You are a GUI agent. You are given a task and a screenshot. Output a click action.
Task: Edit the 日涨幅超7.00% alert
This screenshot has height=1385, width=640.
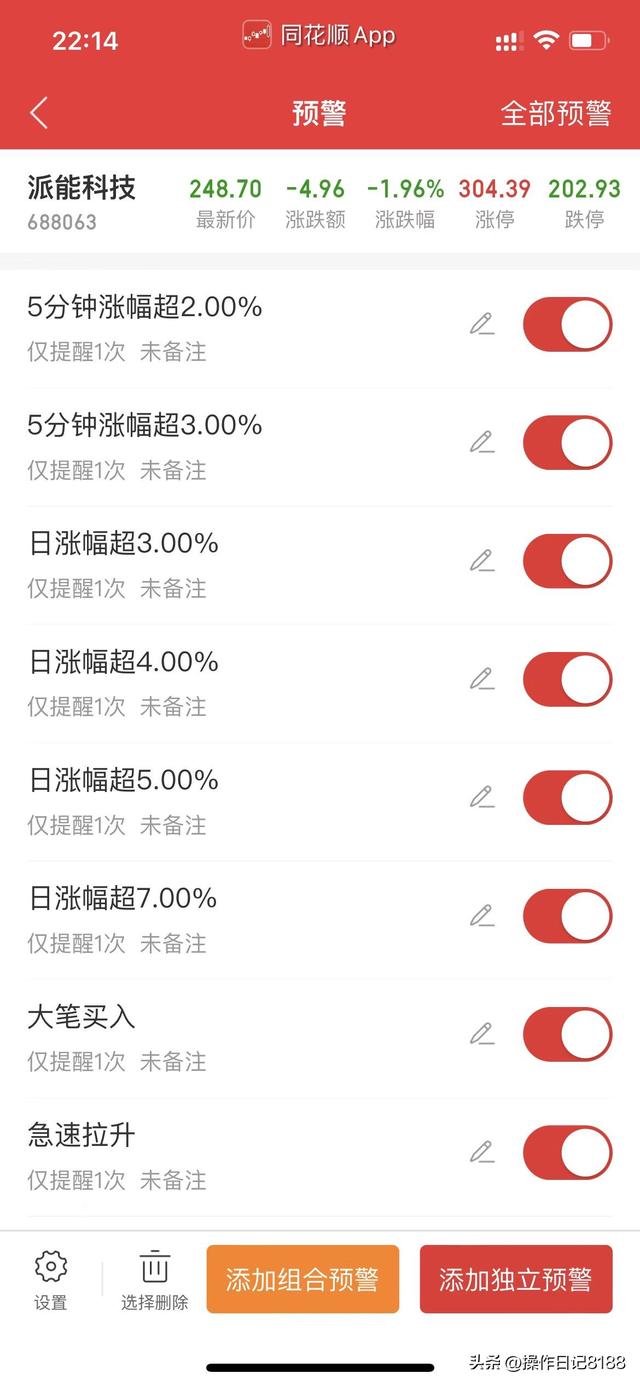[x=482, y=916]
